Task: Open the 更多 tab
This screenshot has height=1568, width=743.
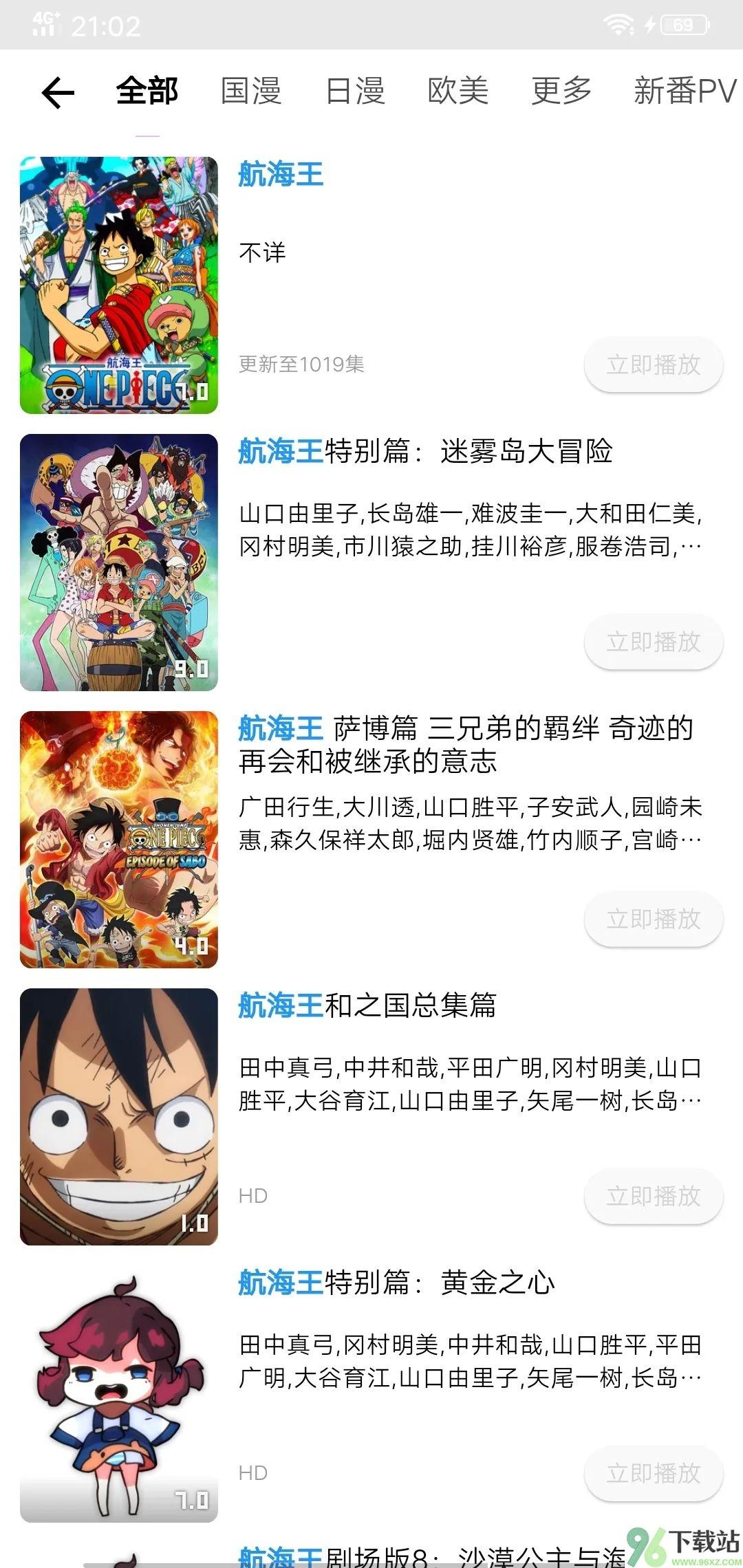Action: click(x=561, y=91)
